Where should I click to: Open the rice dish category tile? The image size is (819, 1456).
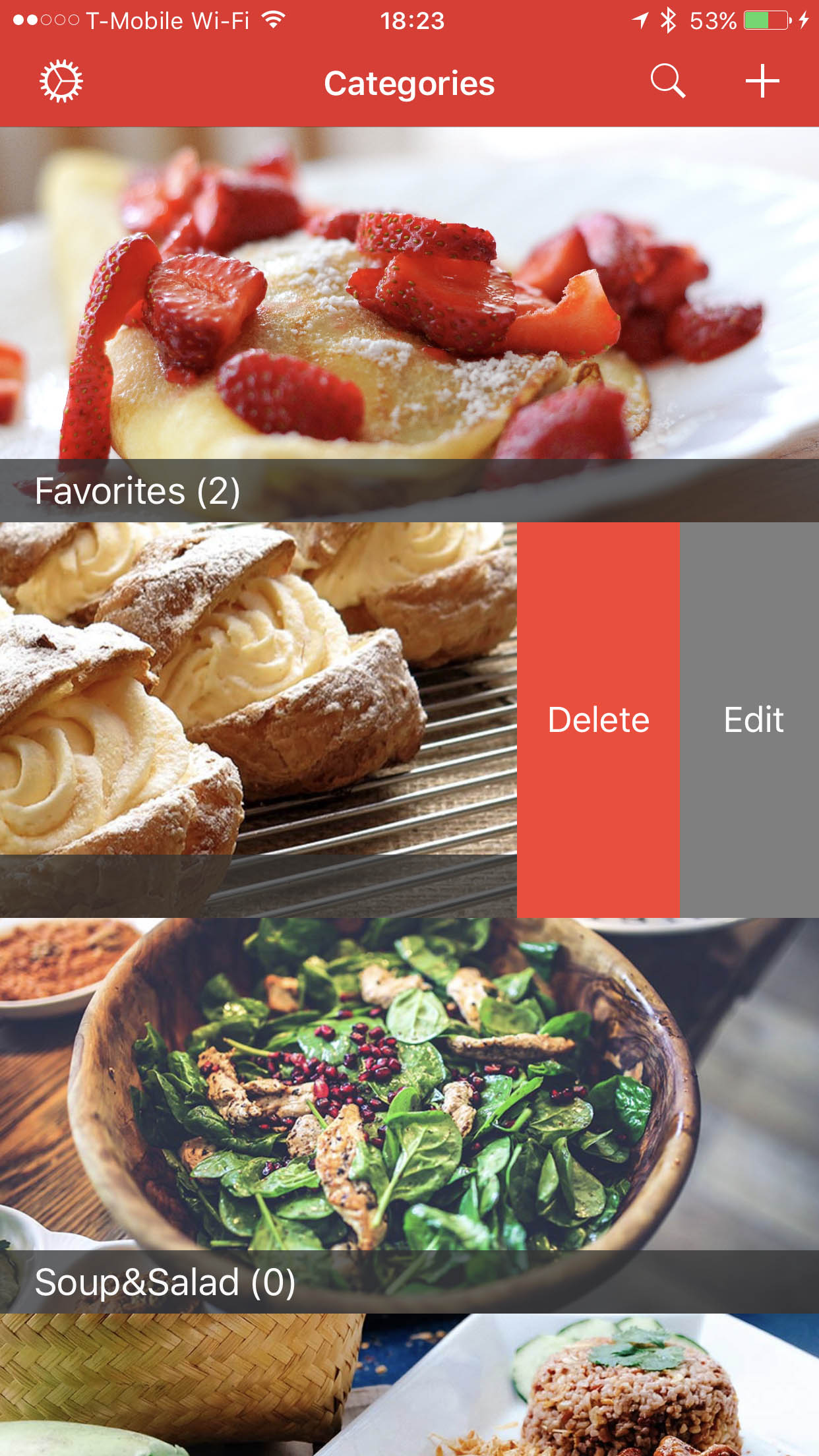[409, 1385]
